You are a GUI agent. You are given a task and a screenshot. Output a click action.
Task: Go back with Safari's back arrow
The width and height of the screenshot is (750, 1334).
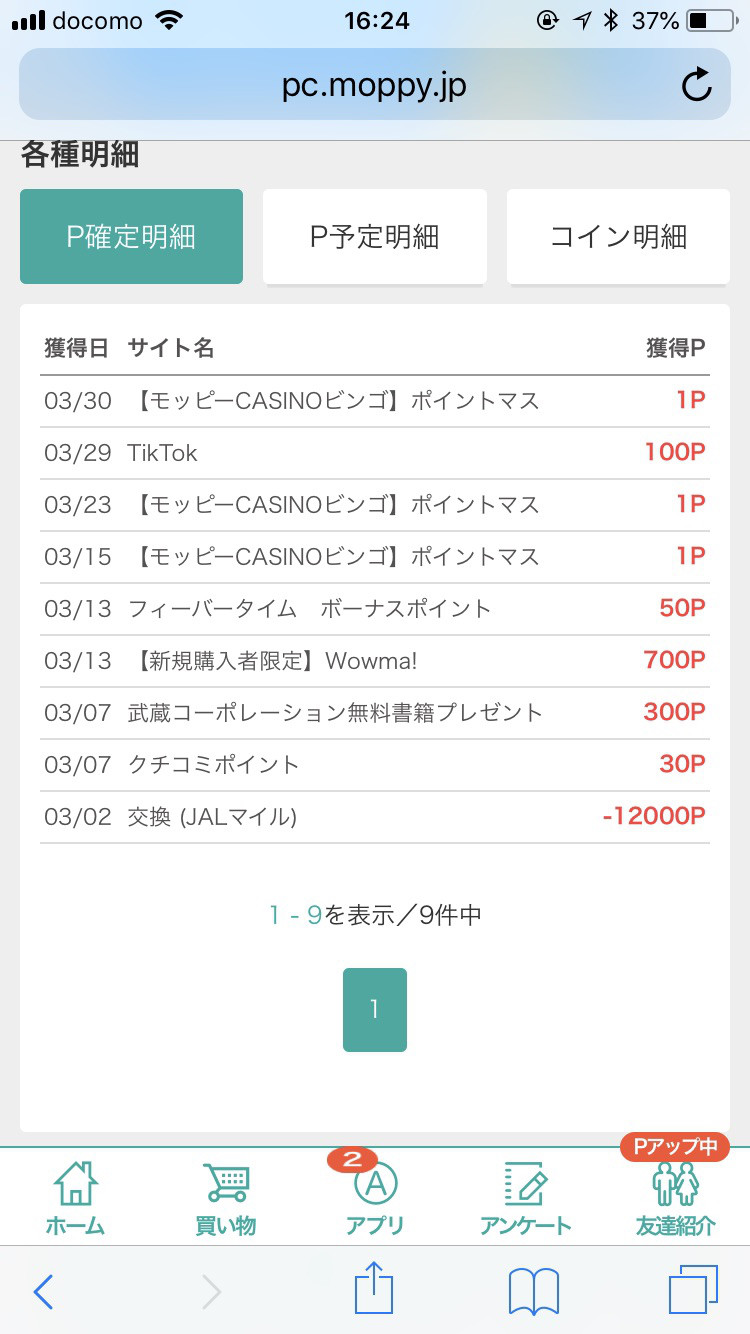pos(43,1292)
